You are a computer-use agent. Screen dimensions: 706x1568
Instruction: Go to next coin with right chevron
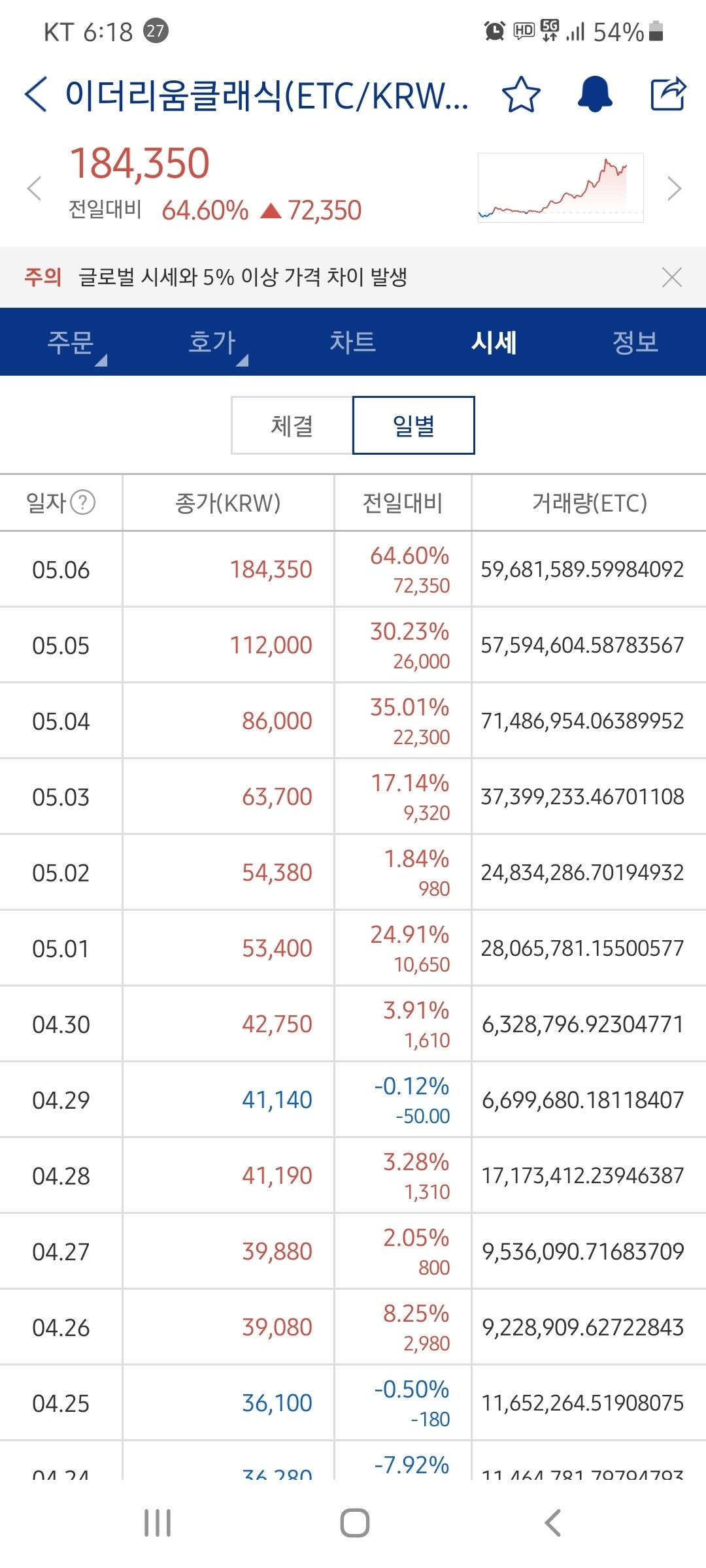click(x=673, y=188)
